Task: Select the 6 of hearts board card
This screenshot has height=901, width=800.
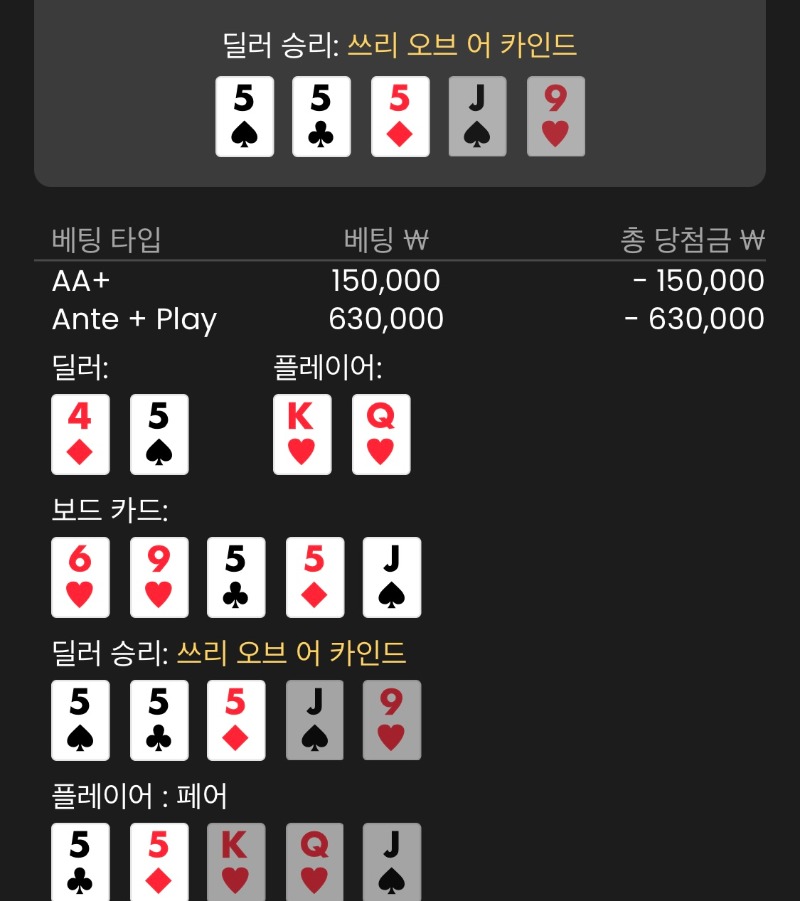Action: (x=81, y=577)
